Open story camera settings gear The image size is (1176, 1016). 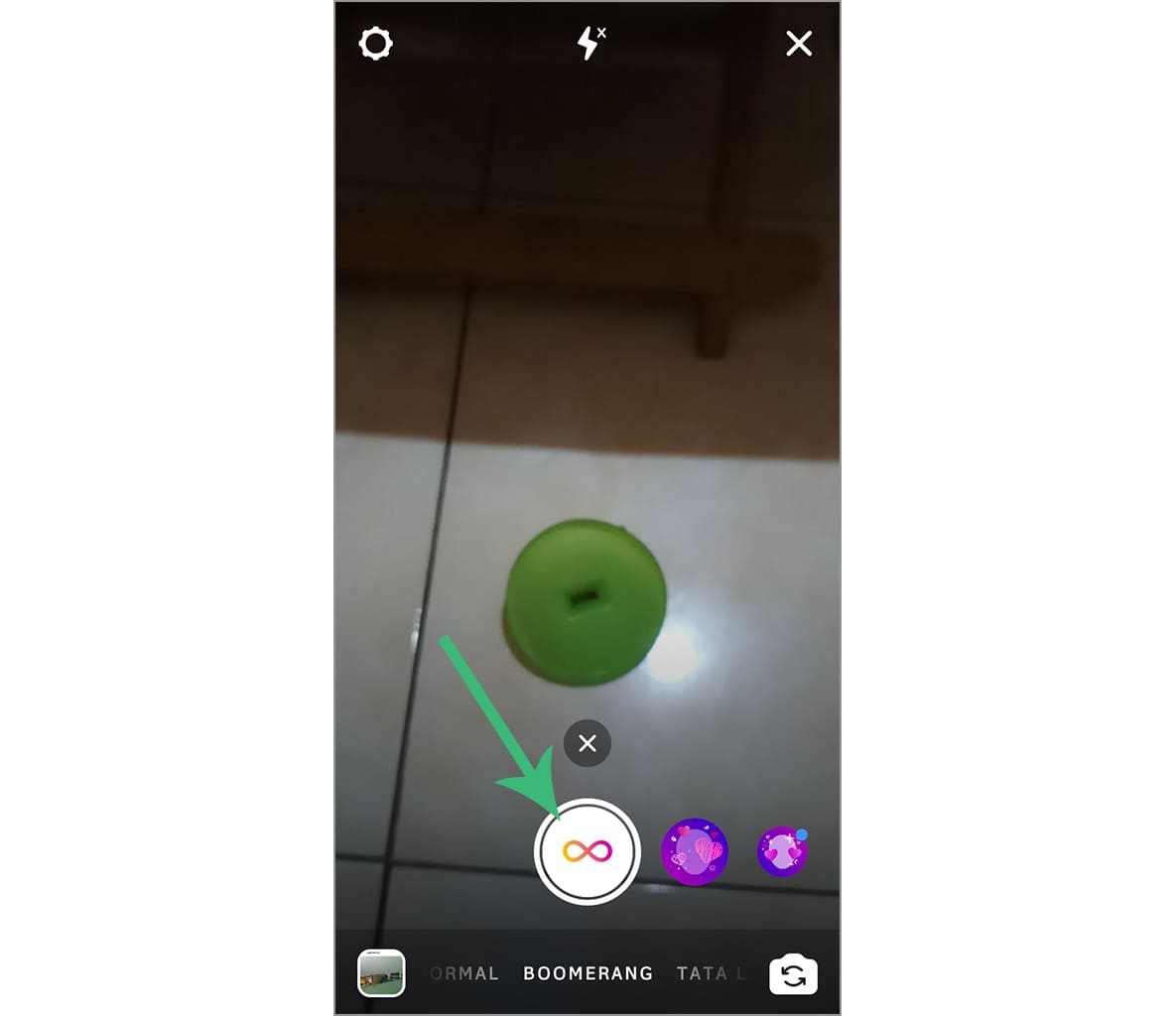point(375,44)
